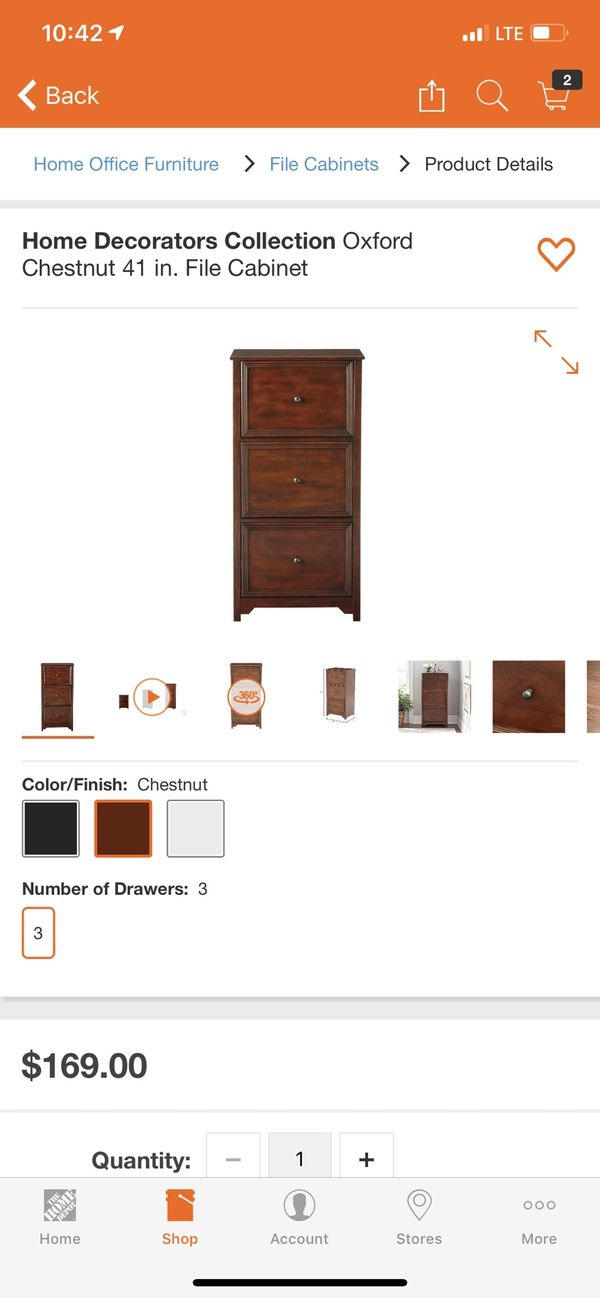This screenshot has width=600, height=1298.
Task: Save the cabinet to favorites heart
Action: (556, 254)
